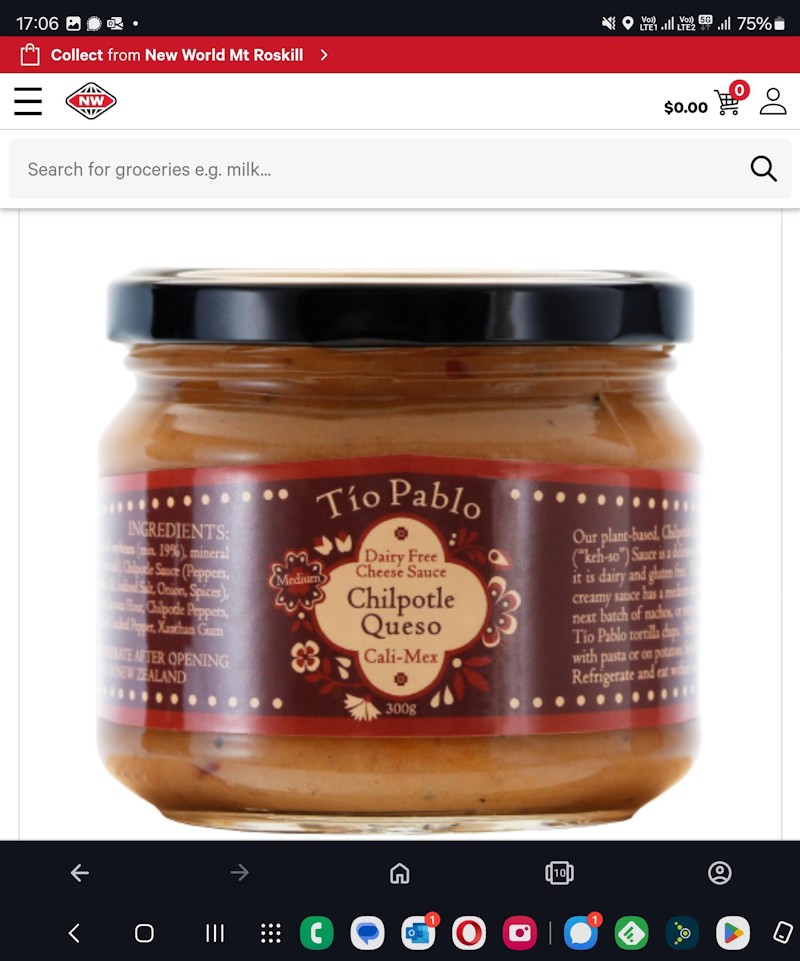This screenshot has width=800, height=961.
Task: Open the app drawer grid
Action: [270, 933]
